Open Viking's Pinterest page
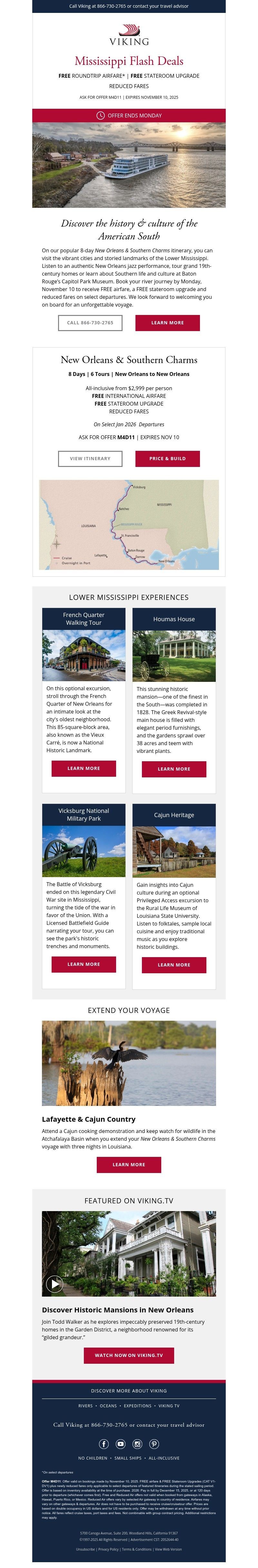 point(154,1444)
